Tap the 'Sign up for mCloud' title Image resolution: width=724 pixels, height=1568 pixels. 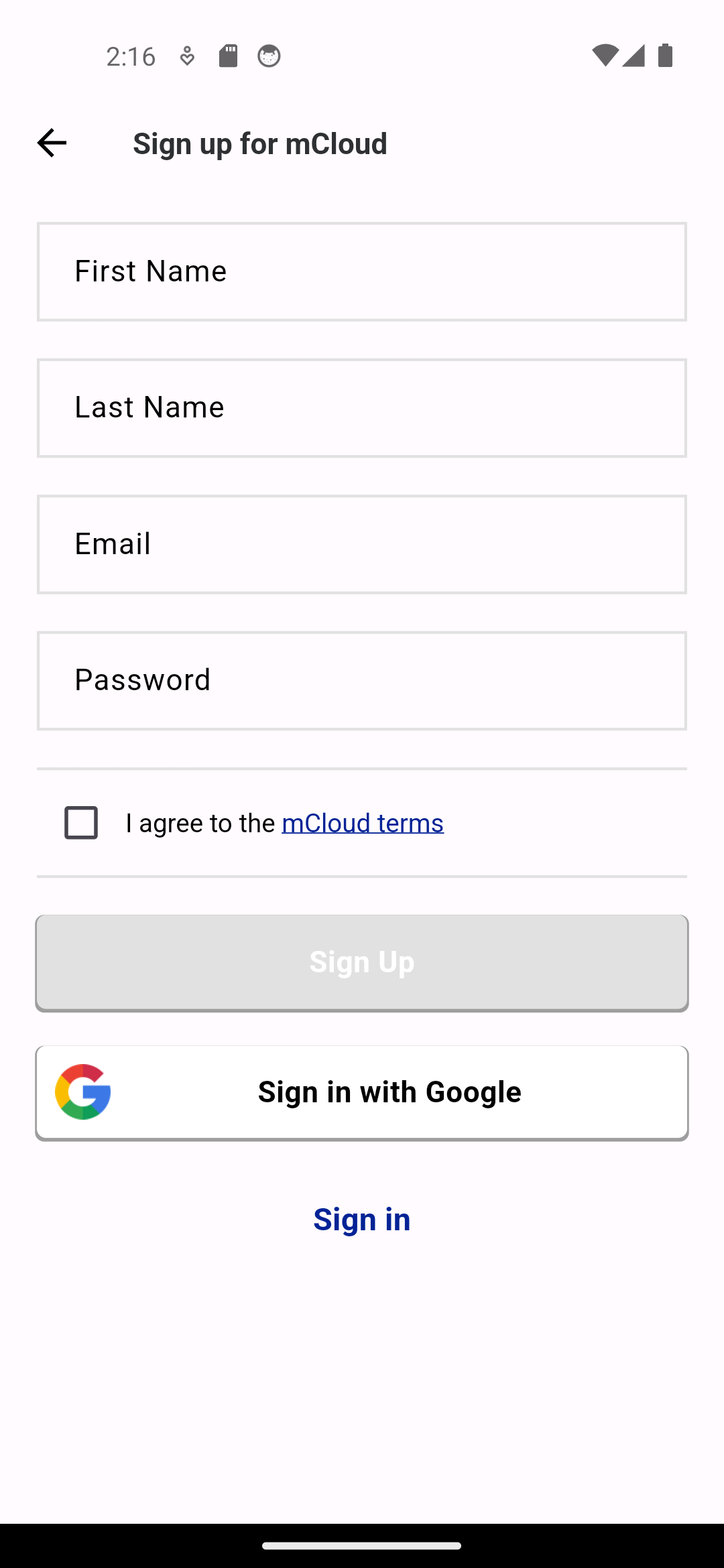260,143
